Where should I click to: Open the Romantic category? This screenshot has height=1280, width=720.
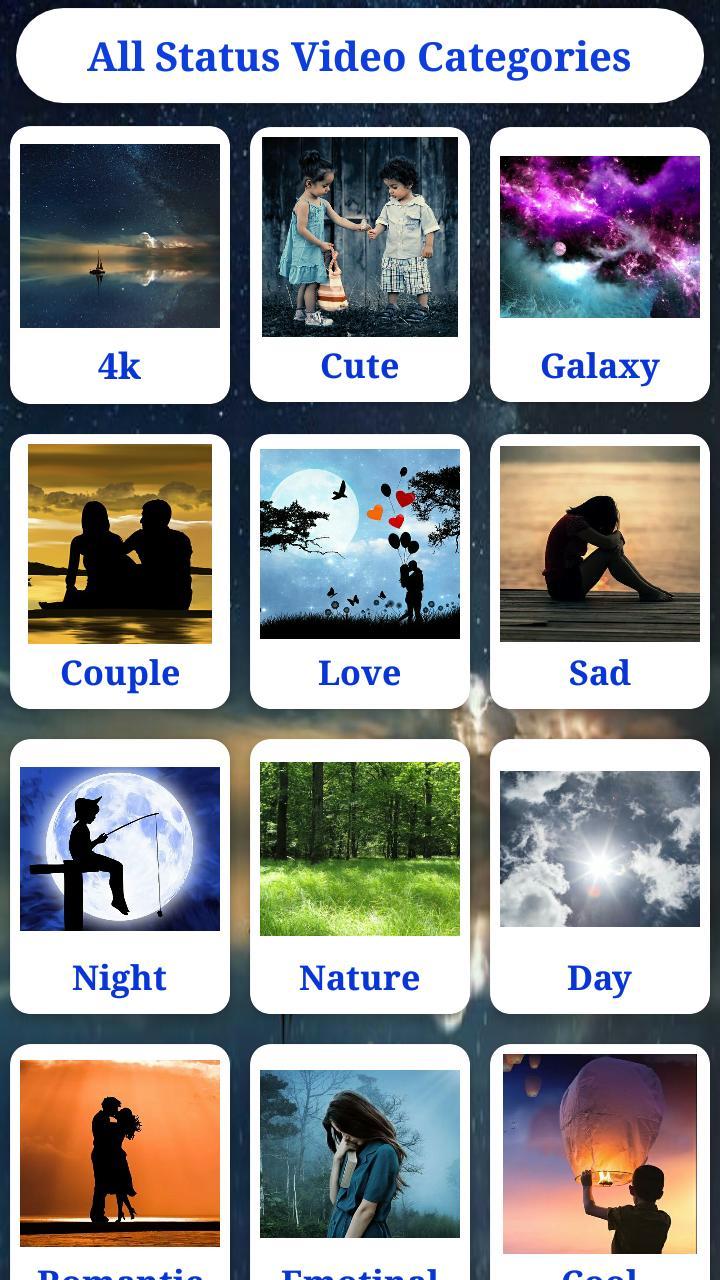(120, 1160)
